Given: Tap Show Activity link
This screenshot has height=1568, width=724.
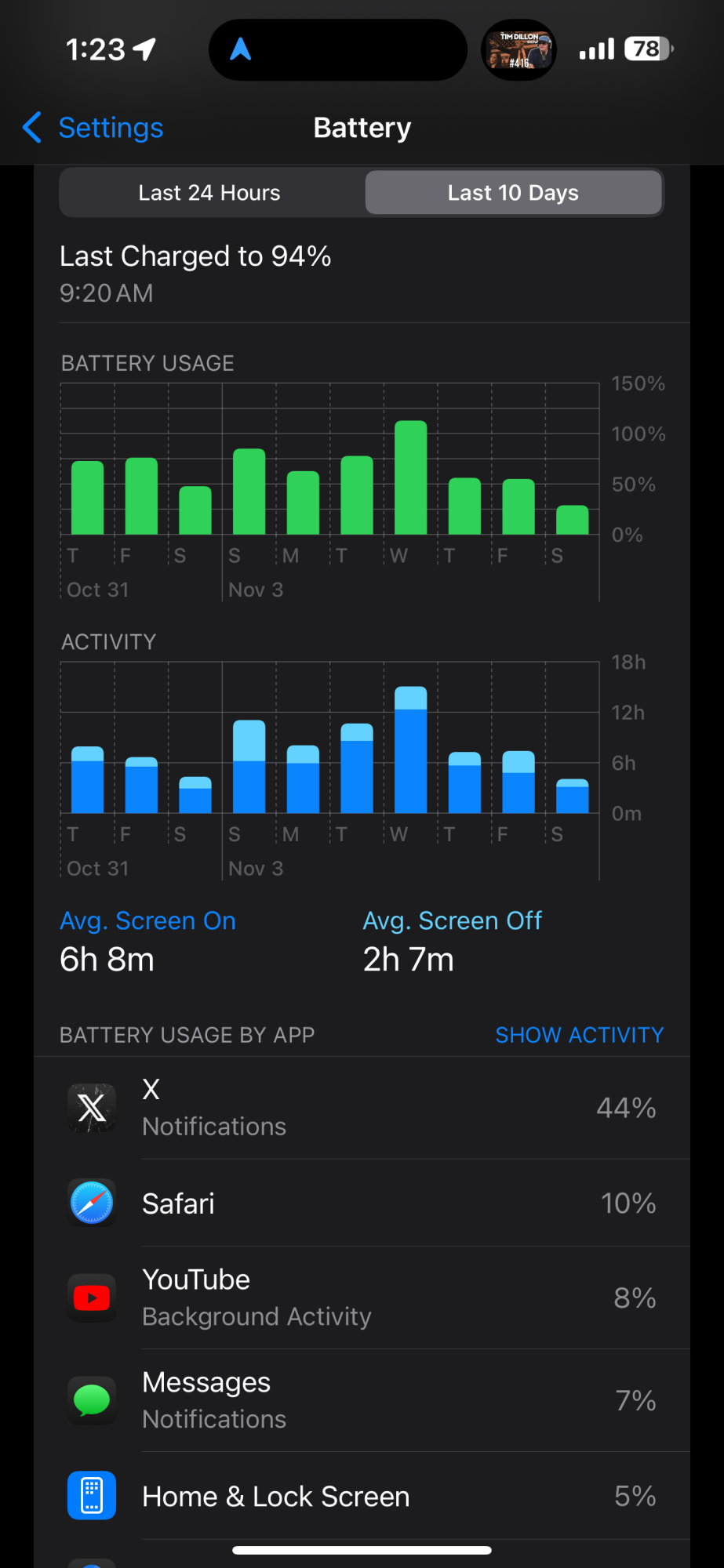Looking at the screenshot, I should tap(579, 1035).
